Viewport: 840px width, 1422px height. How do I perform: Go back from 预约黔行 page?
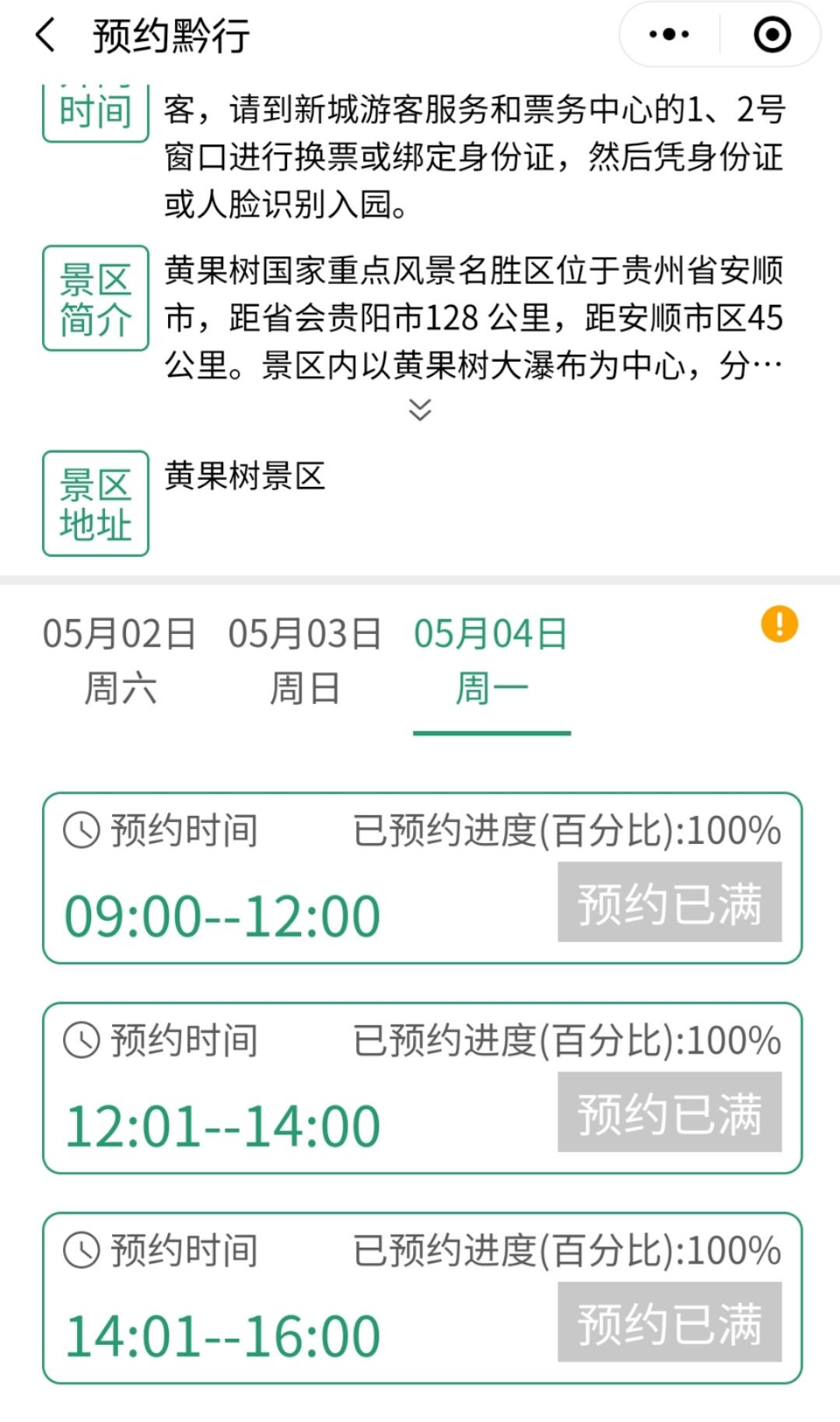(x=45, y=36)
